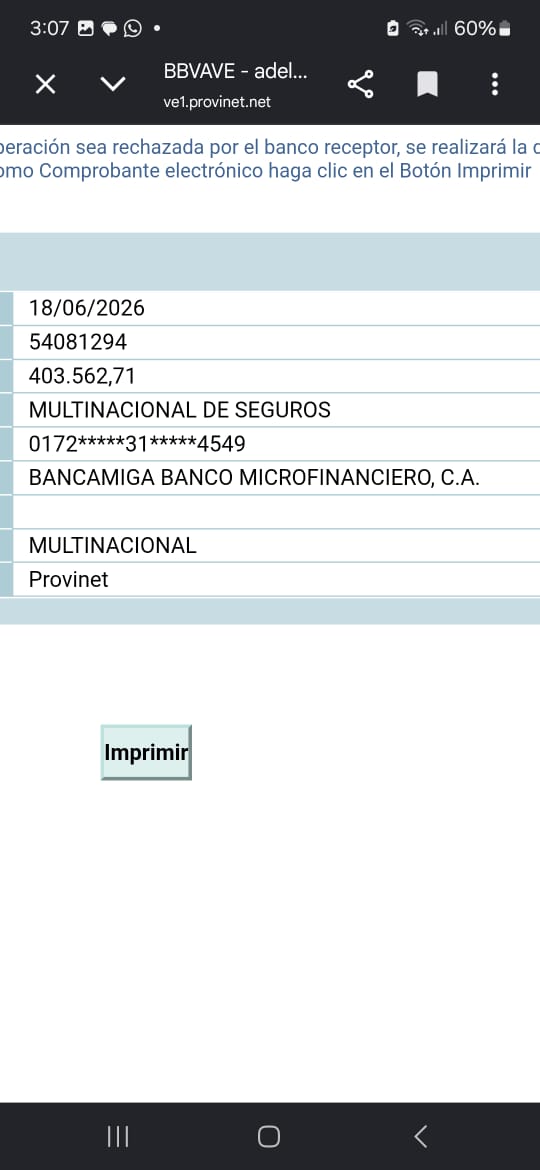Minimize the custom tab with the down chevron
Screen dimensions: 540x1170
click(x=113, y=84)
